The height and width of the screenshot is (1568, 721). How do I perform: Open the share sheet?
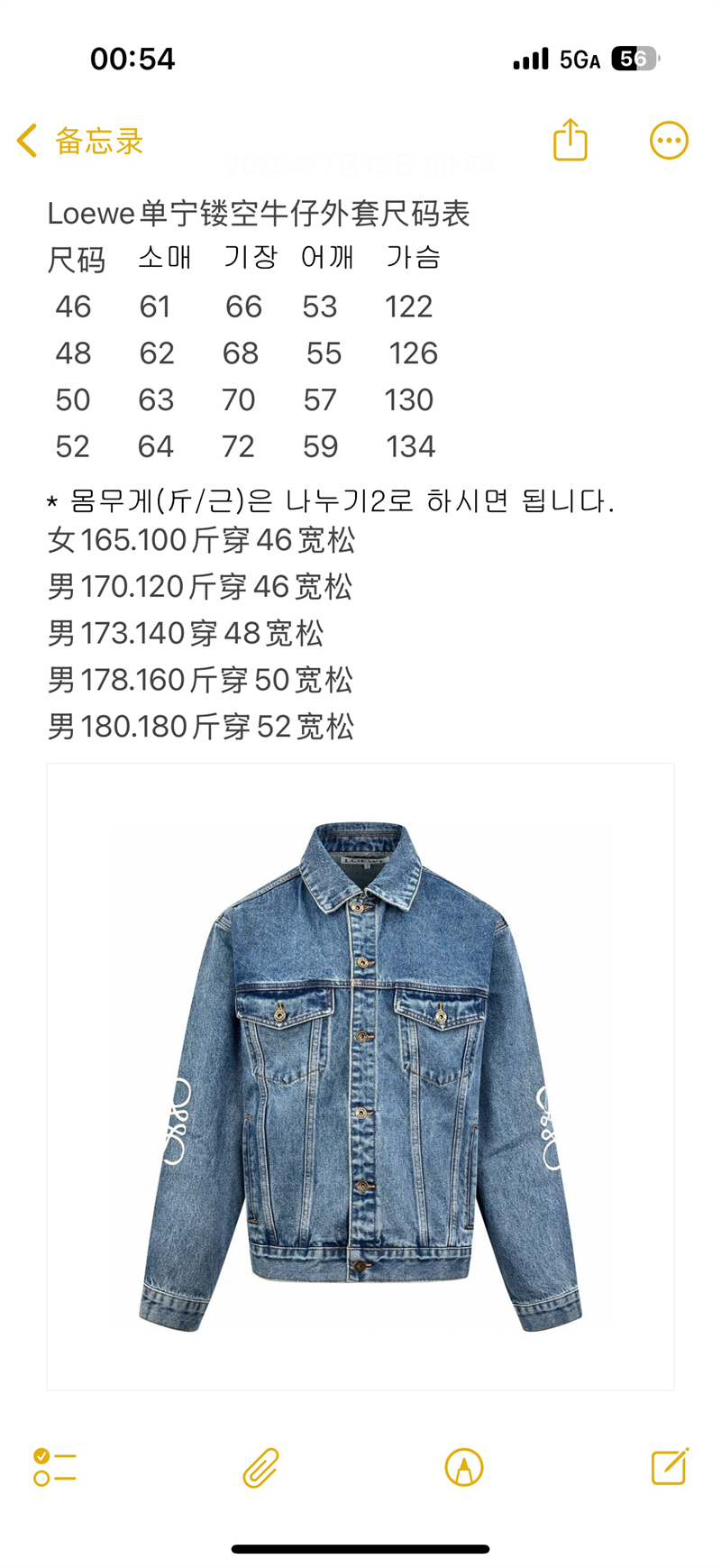569,141
